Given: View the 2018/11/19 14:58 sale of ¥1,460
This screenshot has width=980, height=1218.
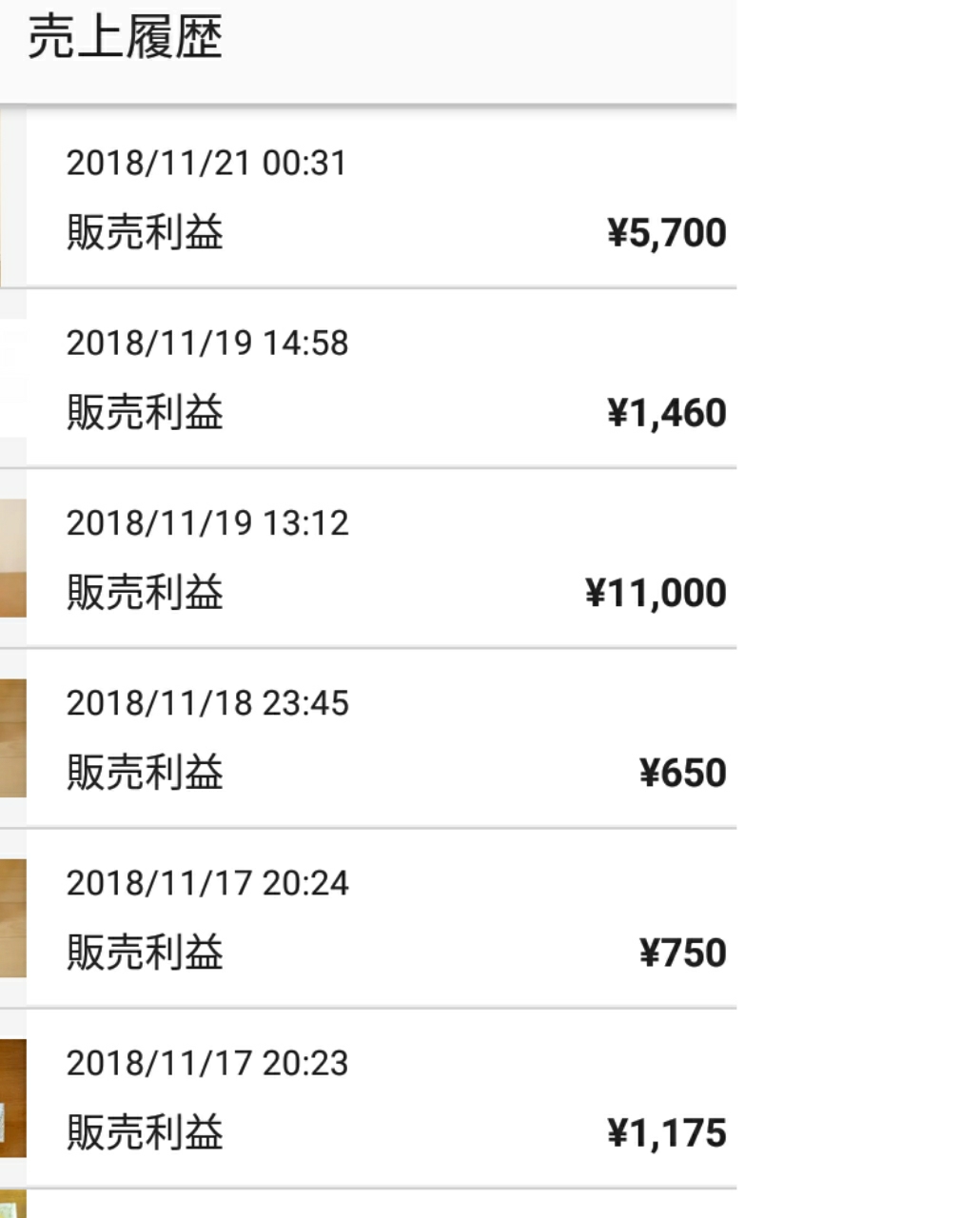Looking at the screenshot, I should coord(381,378).
